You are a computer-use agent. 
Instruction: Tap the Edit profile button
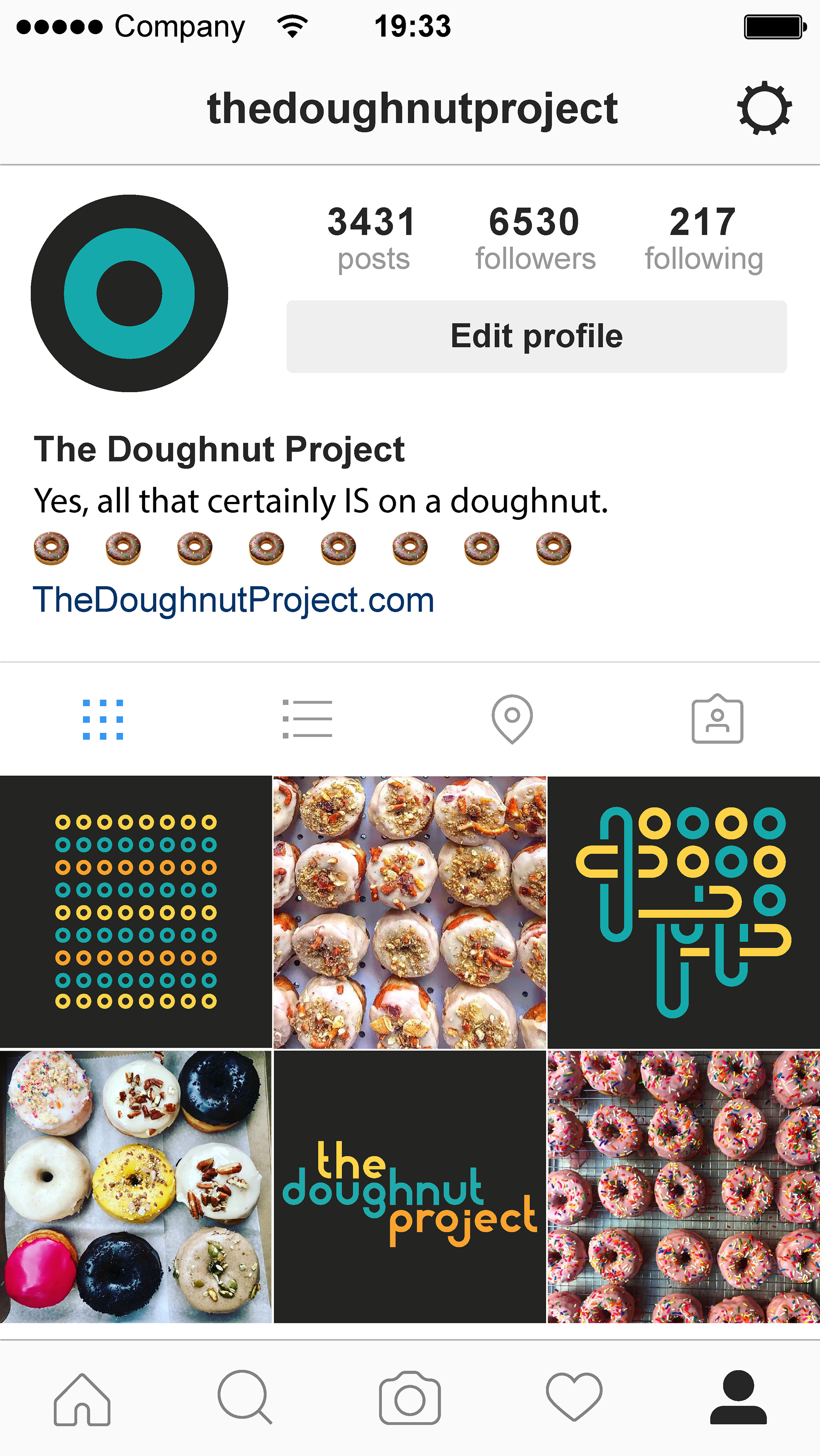click(536, 337)
